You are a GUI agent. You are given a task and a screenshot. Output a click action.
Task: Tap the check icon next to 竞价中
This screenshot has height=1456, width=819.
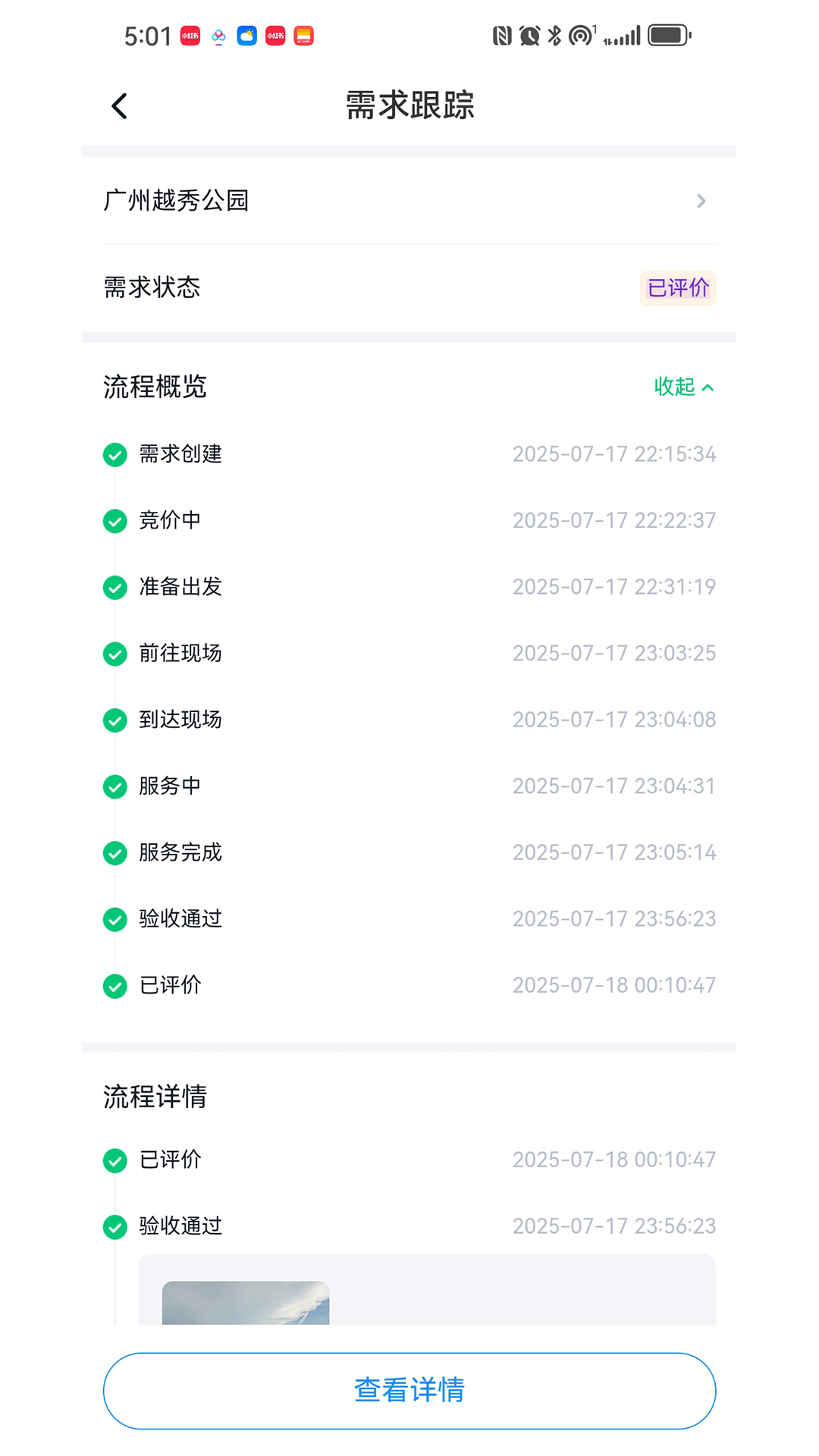pyautogui.click(x=115, y=520)
